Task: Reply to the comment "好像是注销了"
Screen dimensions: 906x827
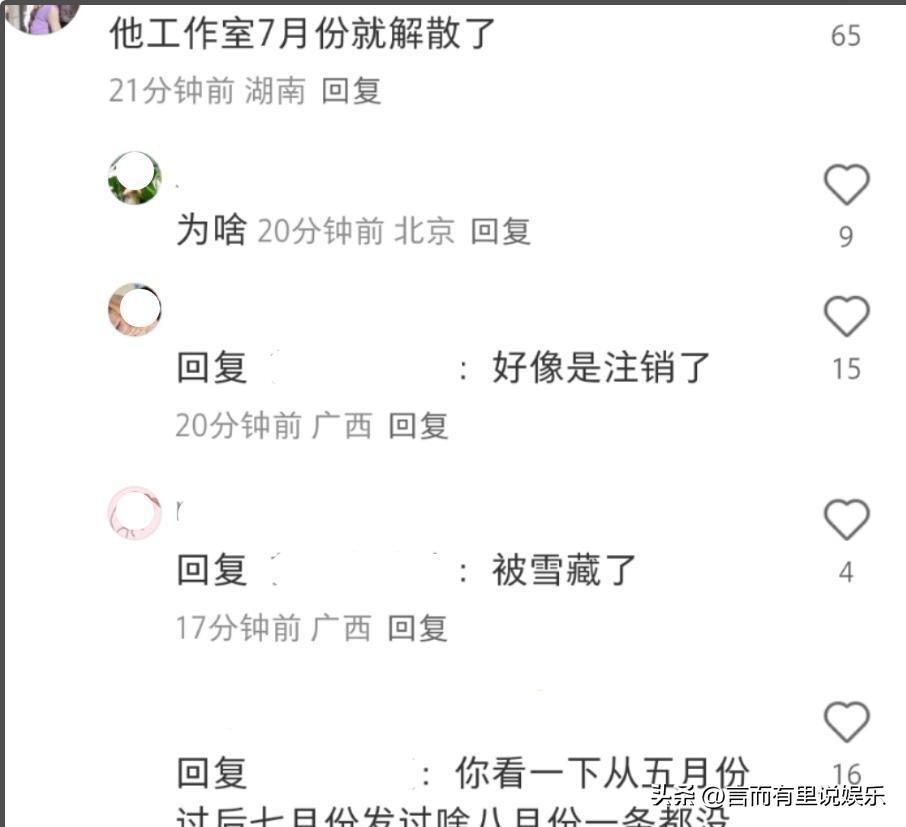Action: click(x=418, y=426)
